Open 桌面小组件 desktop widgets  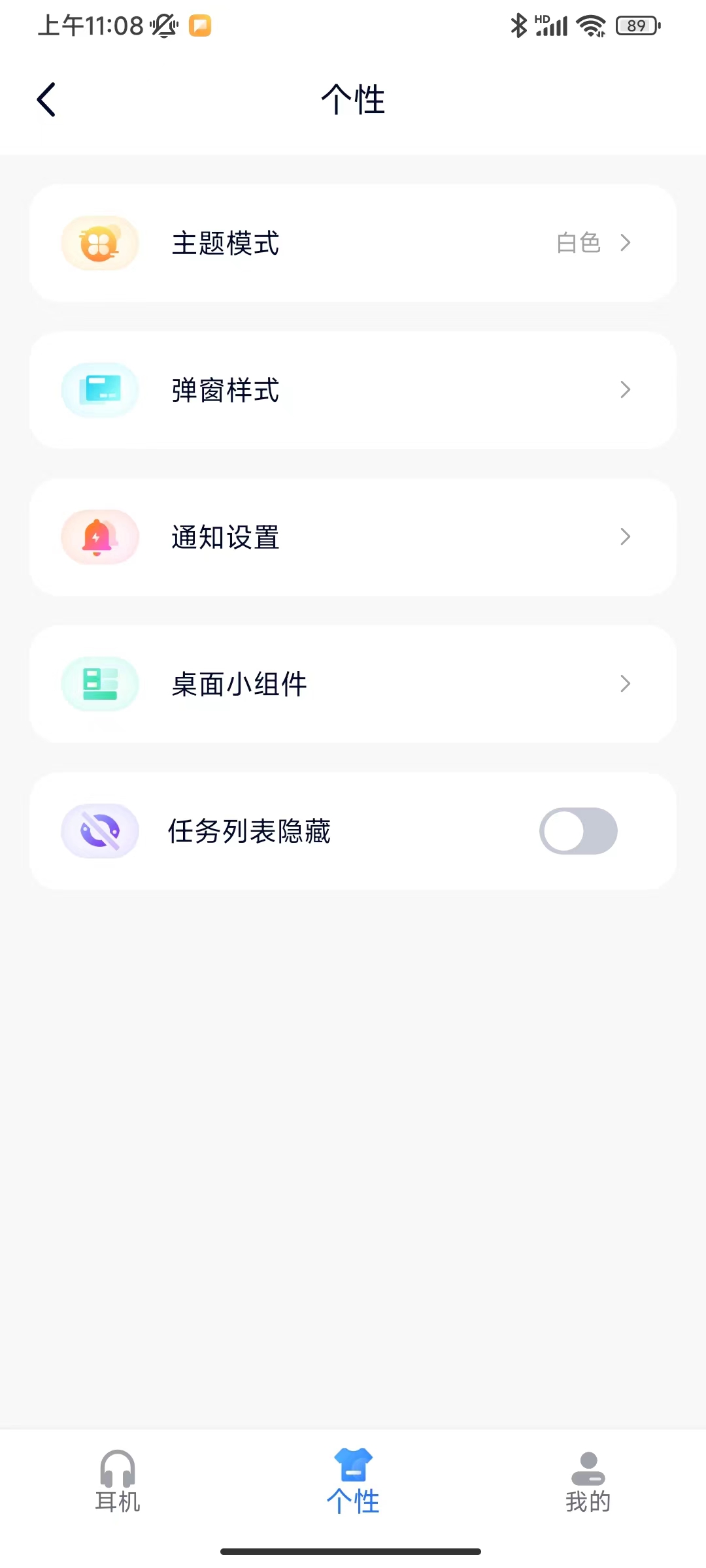(353, 684)
